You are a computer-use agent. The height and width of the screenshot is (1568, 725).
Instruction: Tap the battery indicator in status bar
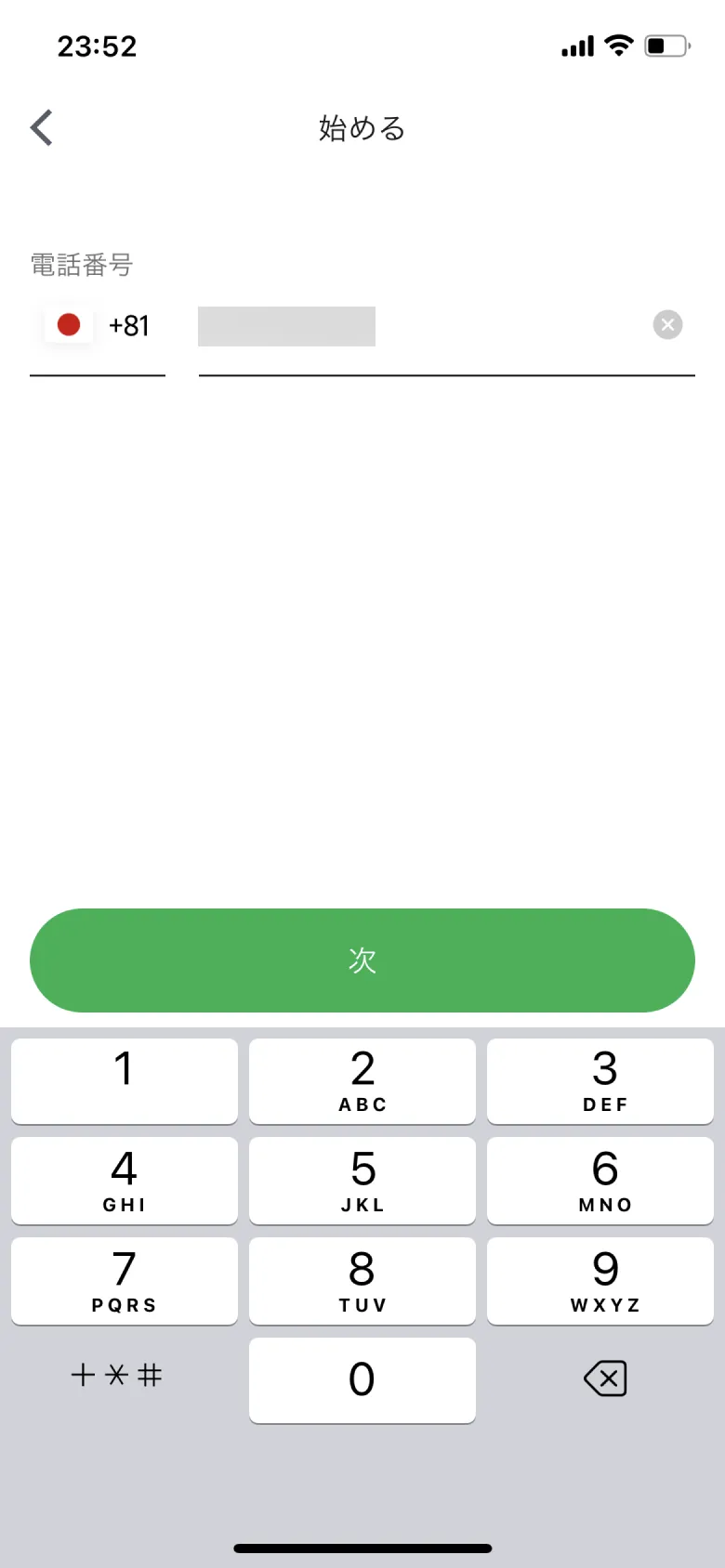tap(666, 45)
